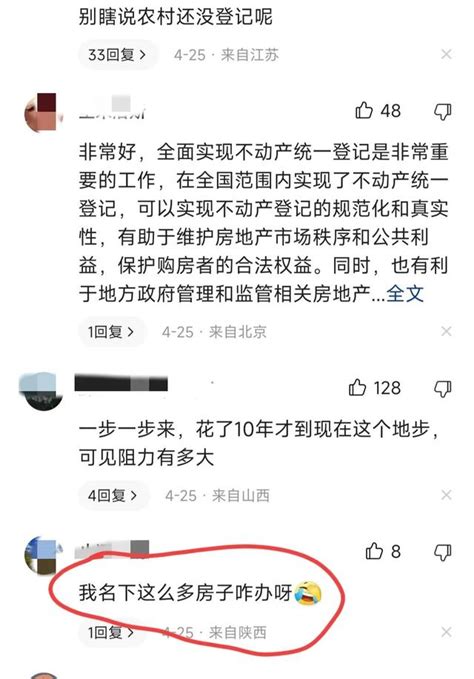
Task: Like the comment with 8 likes
Action: 374,552
